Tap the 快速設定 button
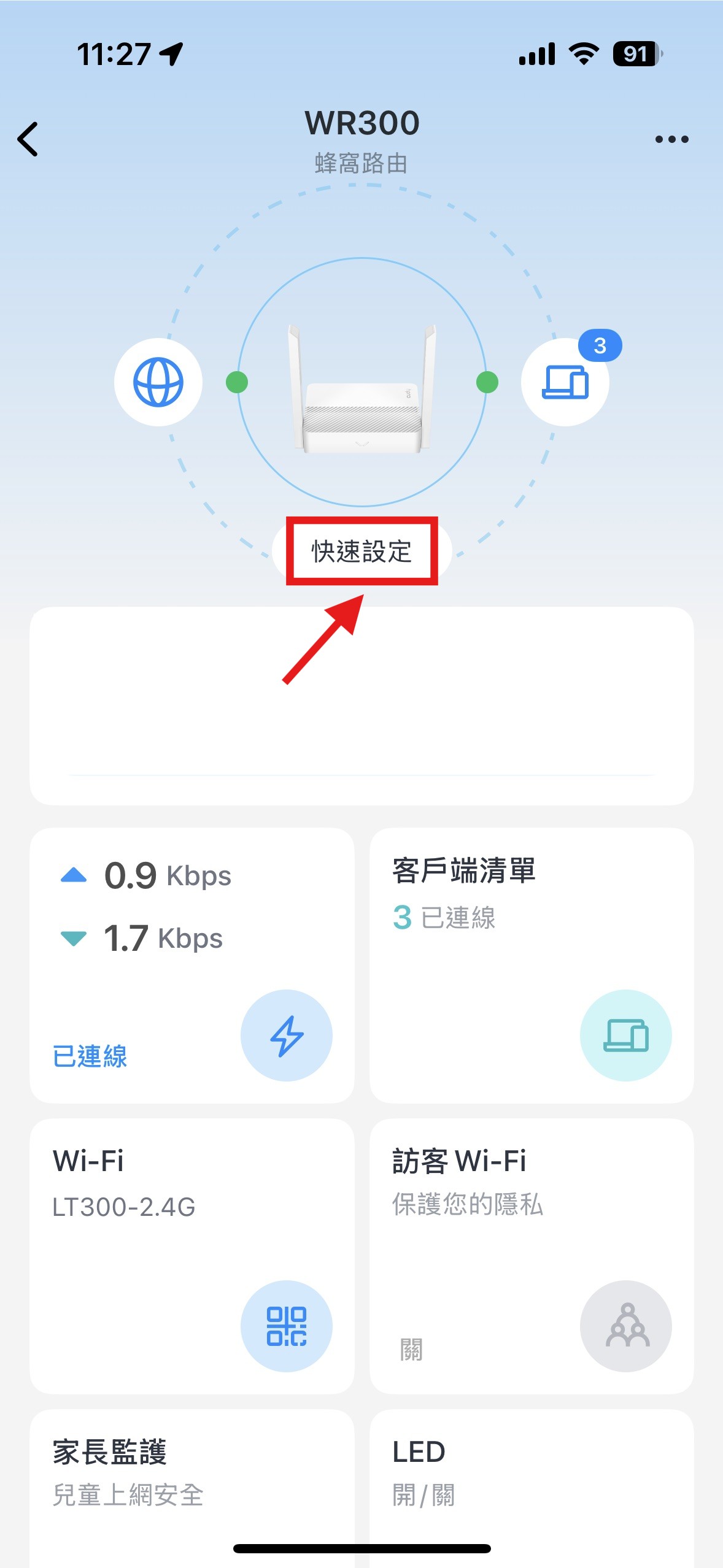The image size is (723, 1568). coord(361,551)
